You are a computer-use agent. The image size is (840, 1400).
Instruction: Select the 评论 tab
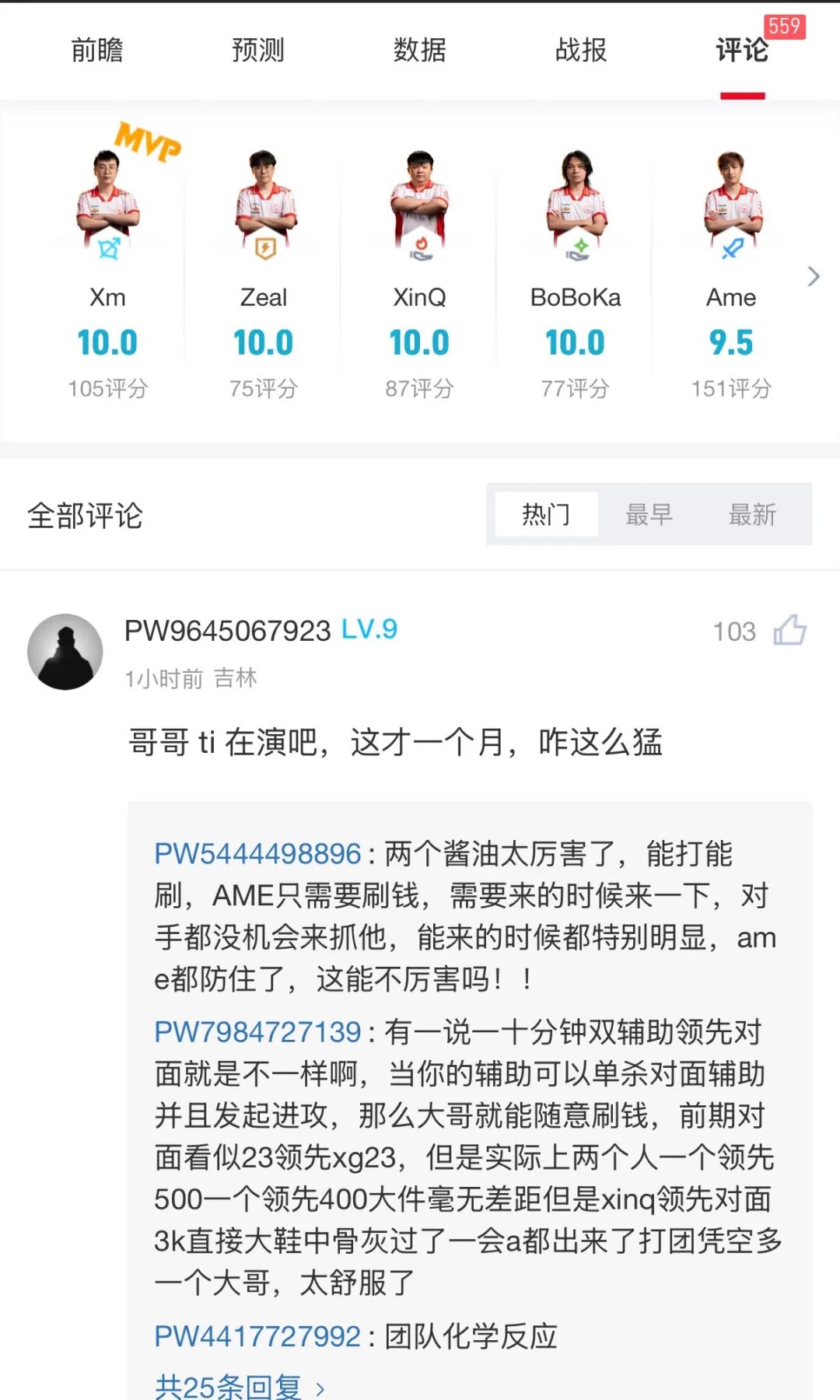click(742, 51)
